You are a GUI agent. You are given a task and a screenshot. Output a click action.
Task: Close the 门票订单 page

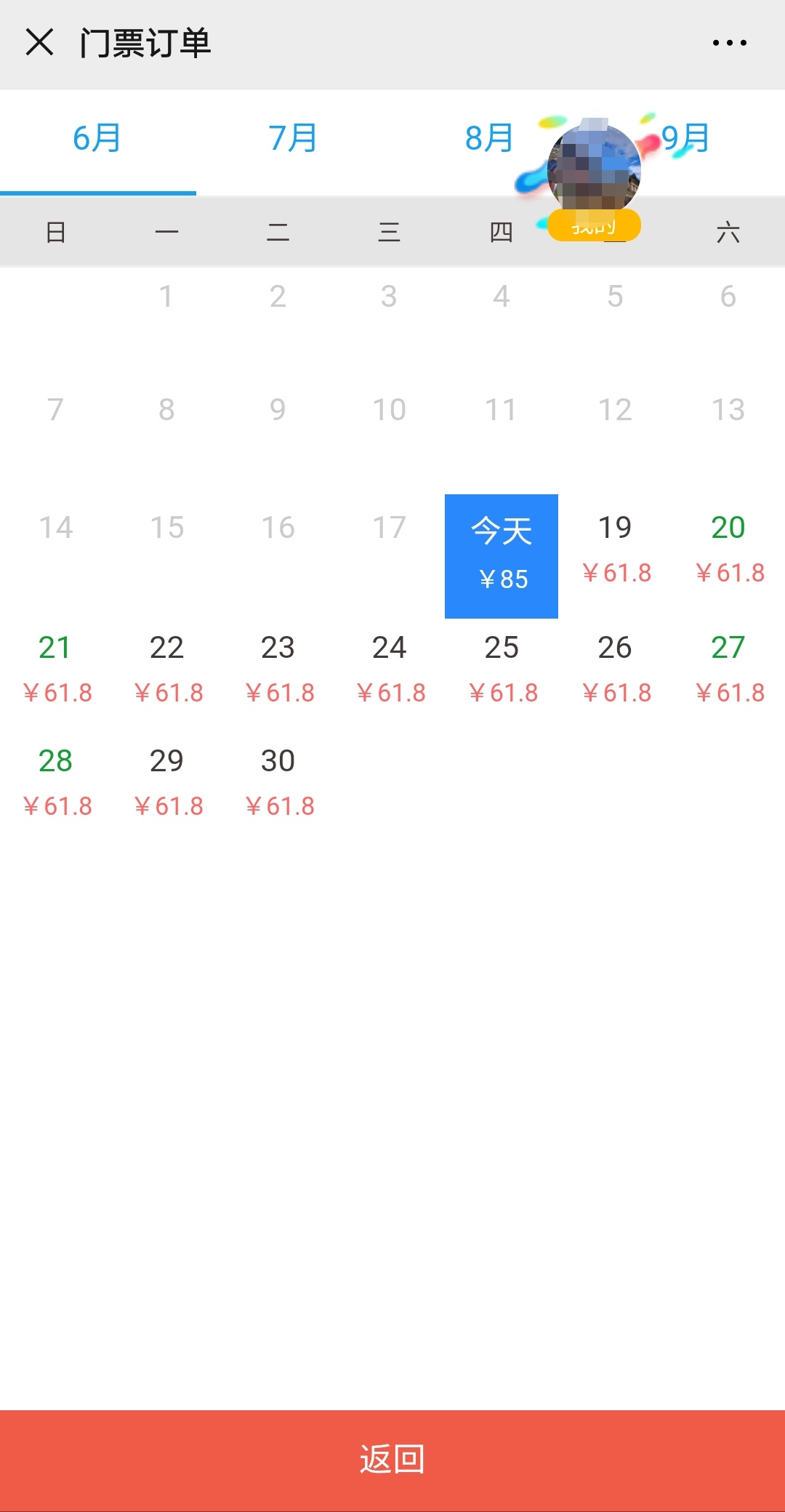39,42
